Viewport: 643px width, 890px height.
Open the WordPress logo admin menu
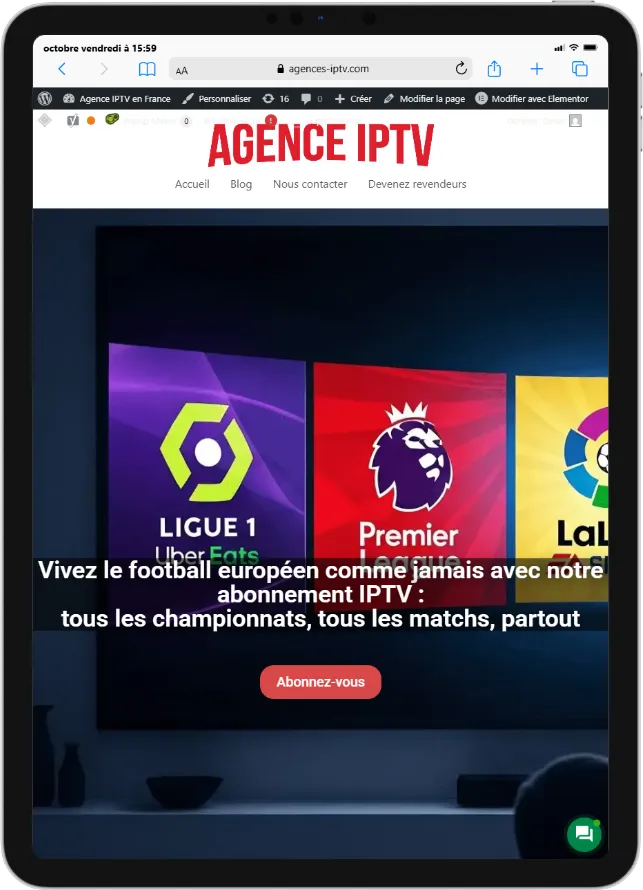[45, 99]
